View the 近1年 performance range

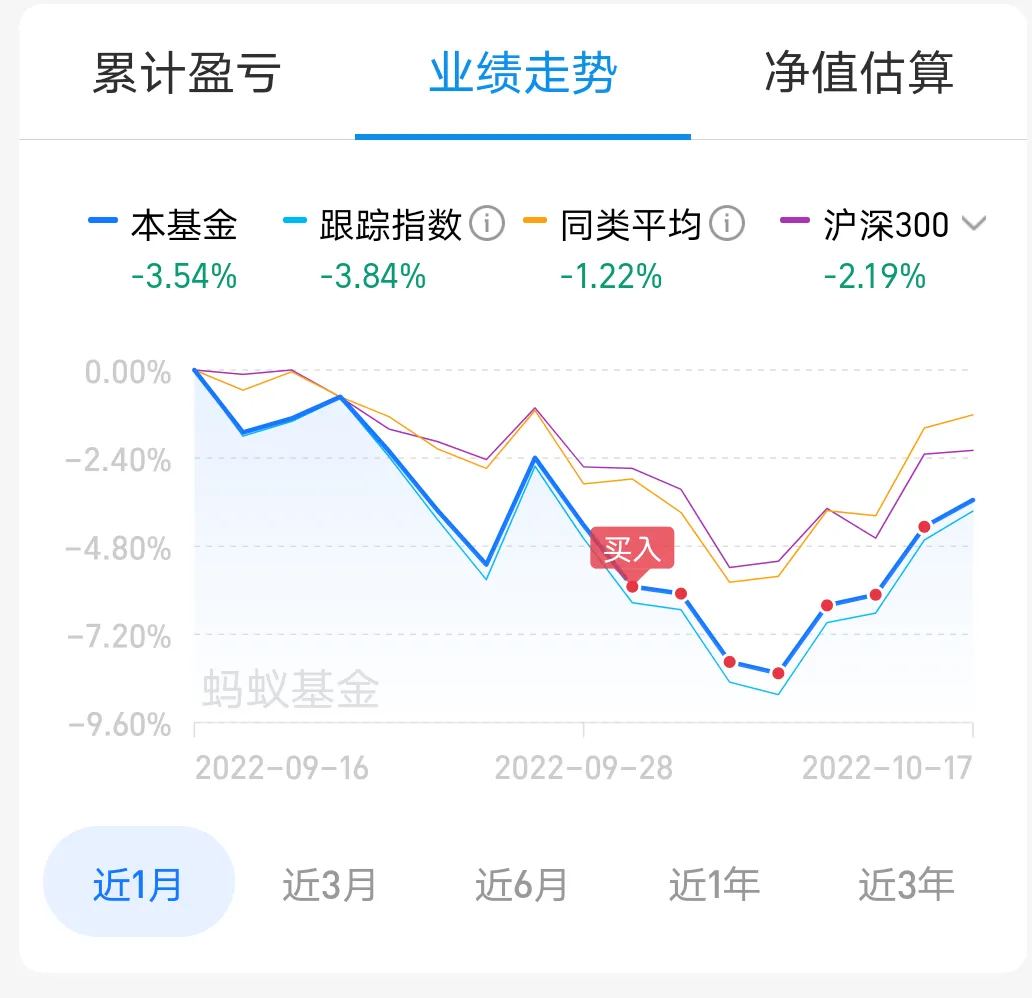714,883
